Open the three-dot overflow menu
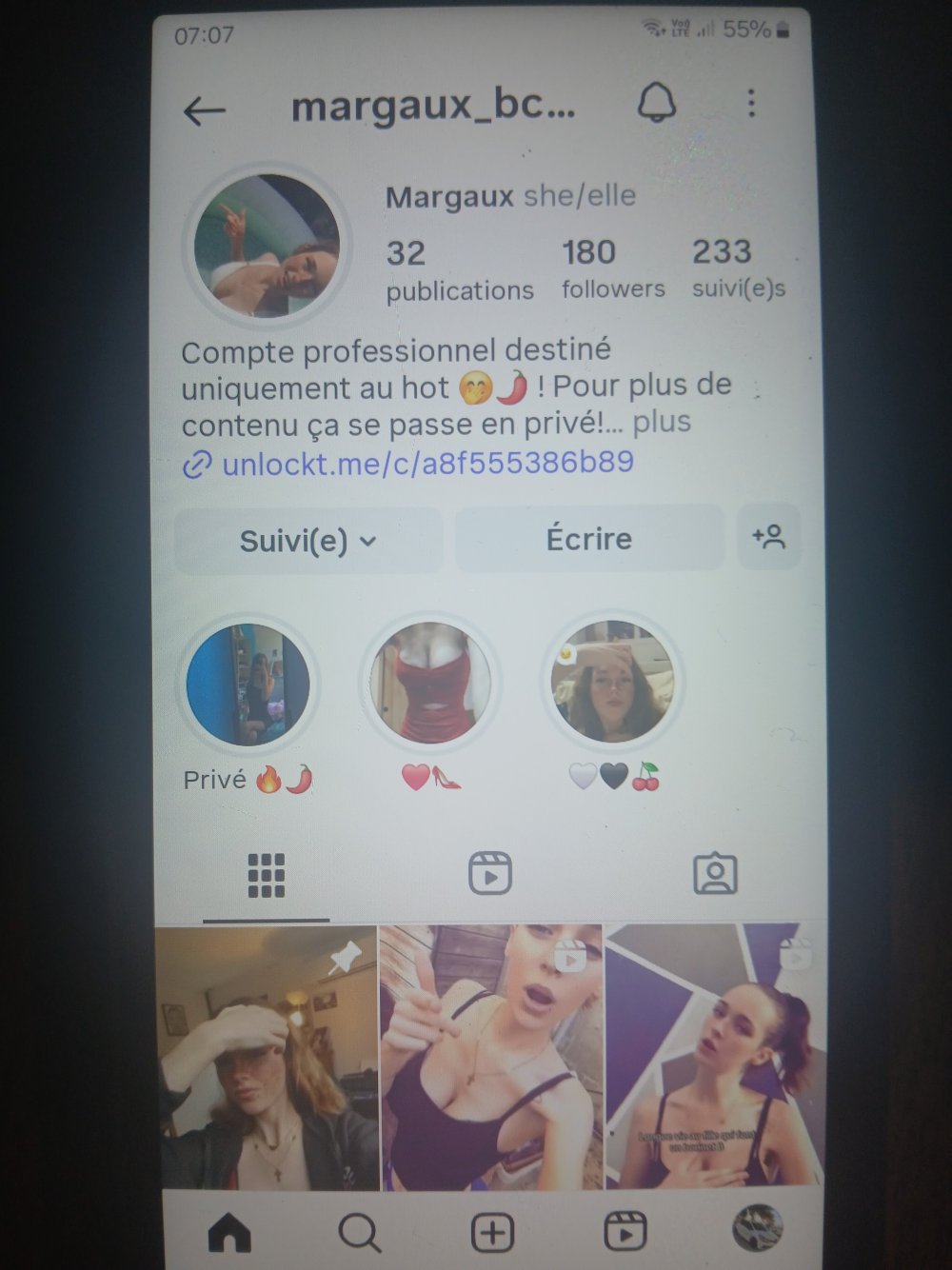Image resolution: width=952 pixels, height=1270 pixels. 751,103
